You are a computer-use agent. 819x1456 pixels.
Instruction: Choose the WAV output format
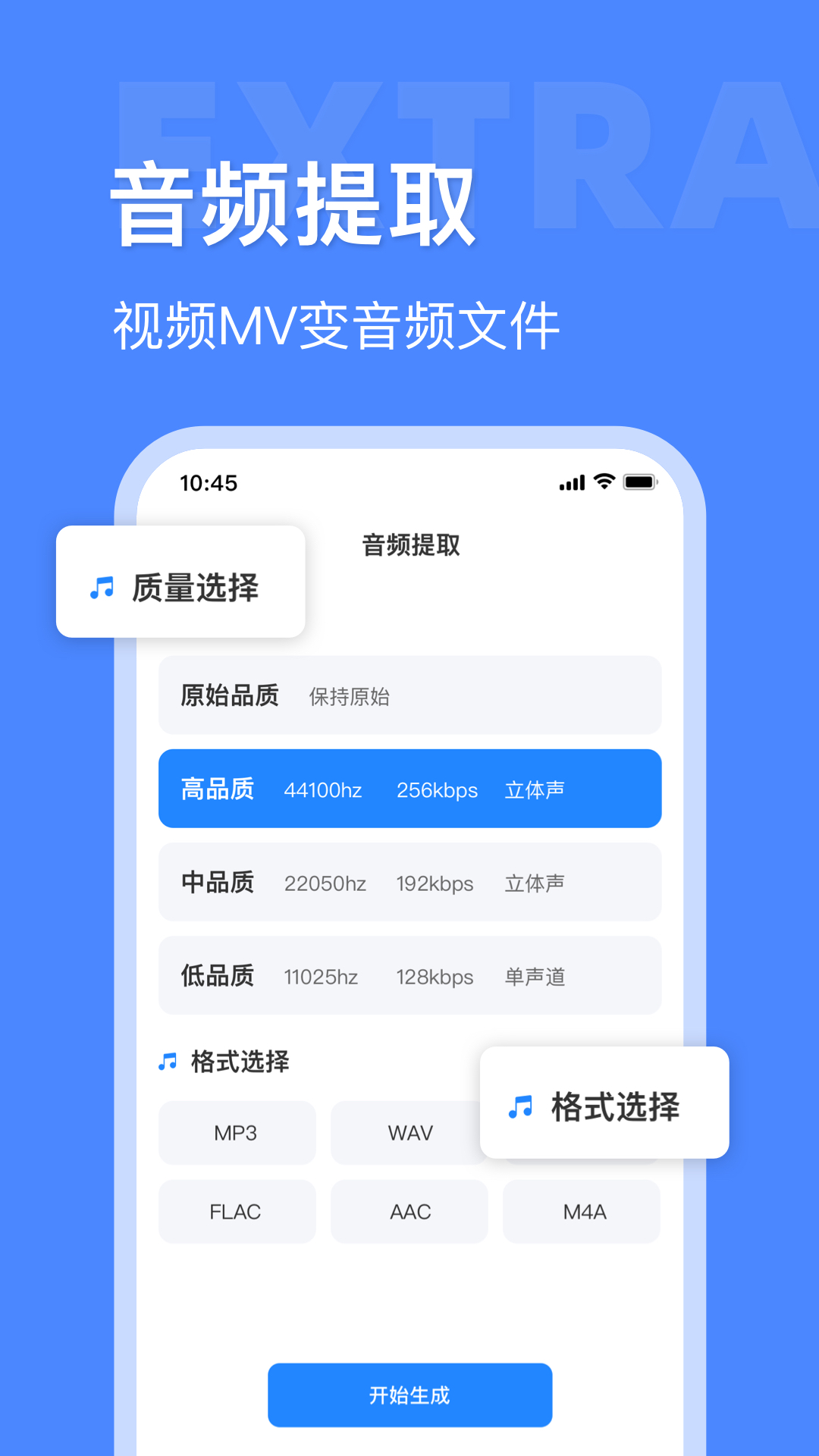tap(409, 1133)
